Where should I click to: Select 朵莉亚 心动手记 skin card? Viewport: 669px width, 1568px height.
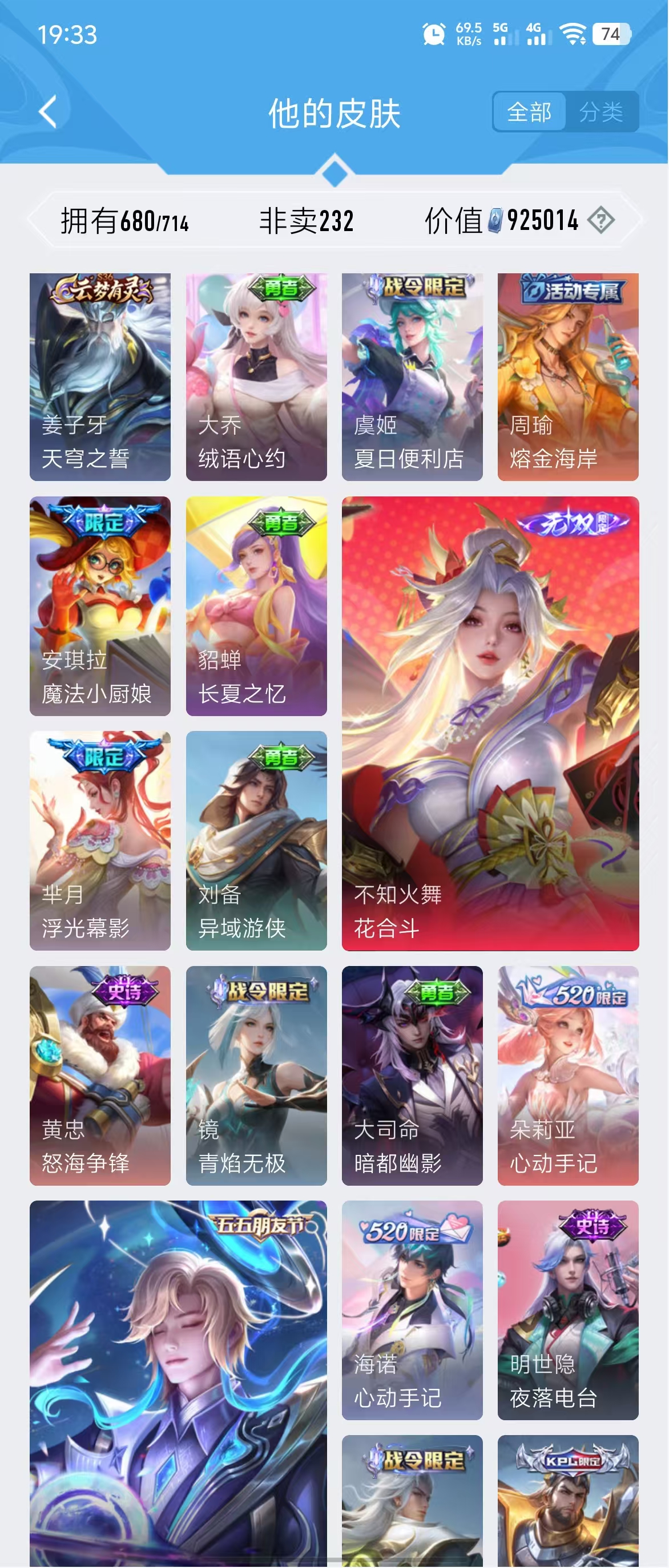(x=568, y=1076)
